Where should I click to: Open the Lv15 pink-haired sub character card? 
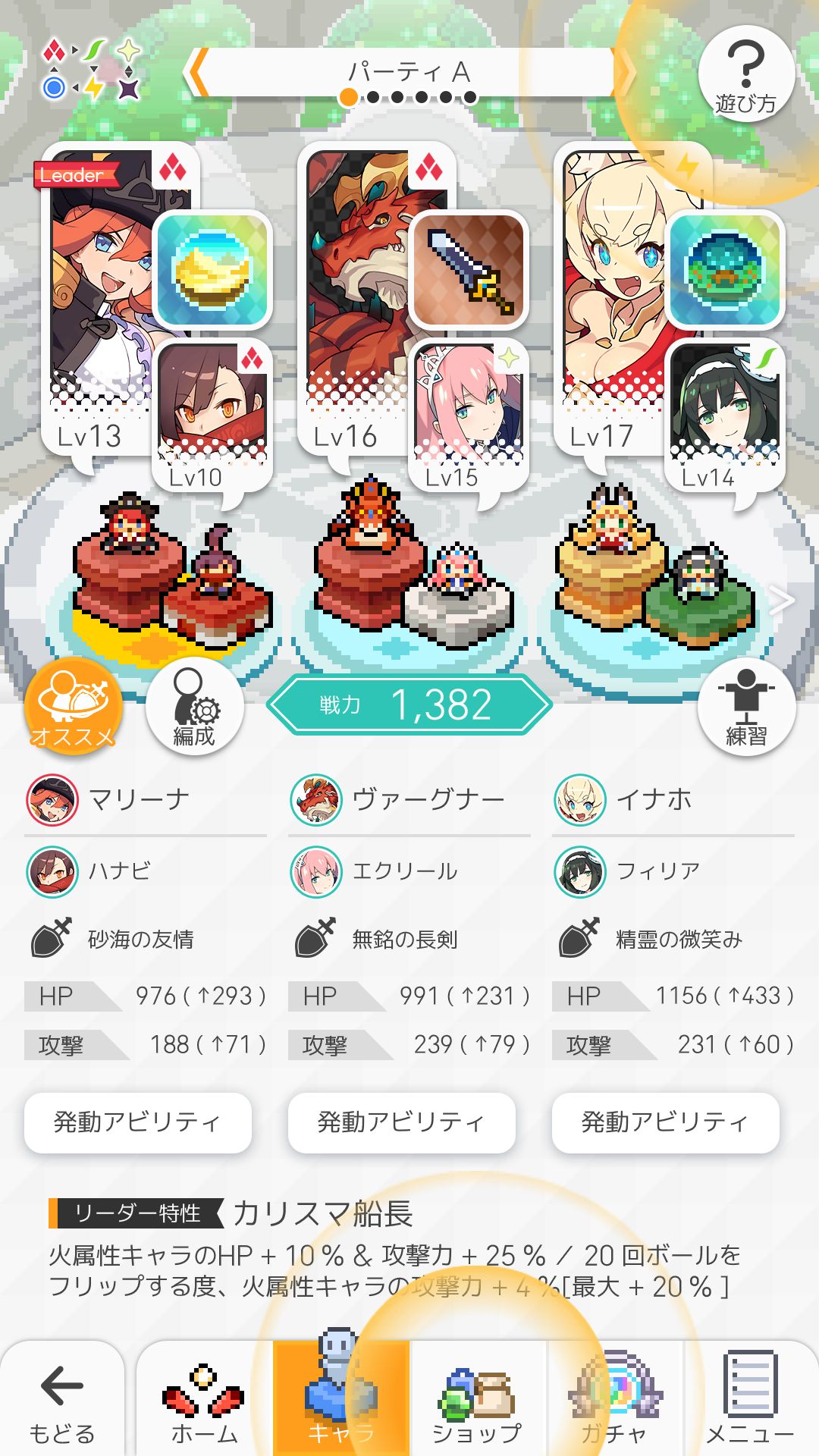tap(468, 413)
